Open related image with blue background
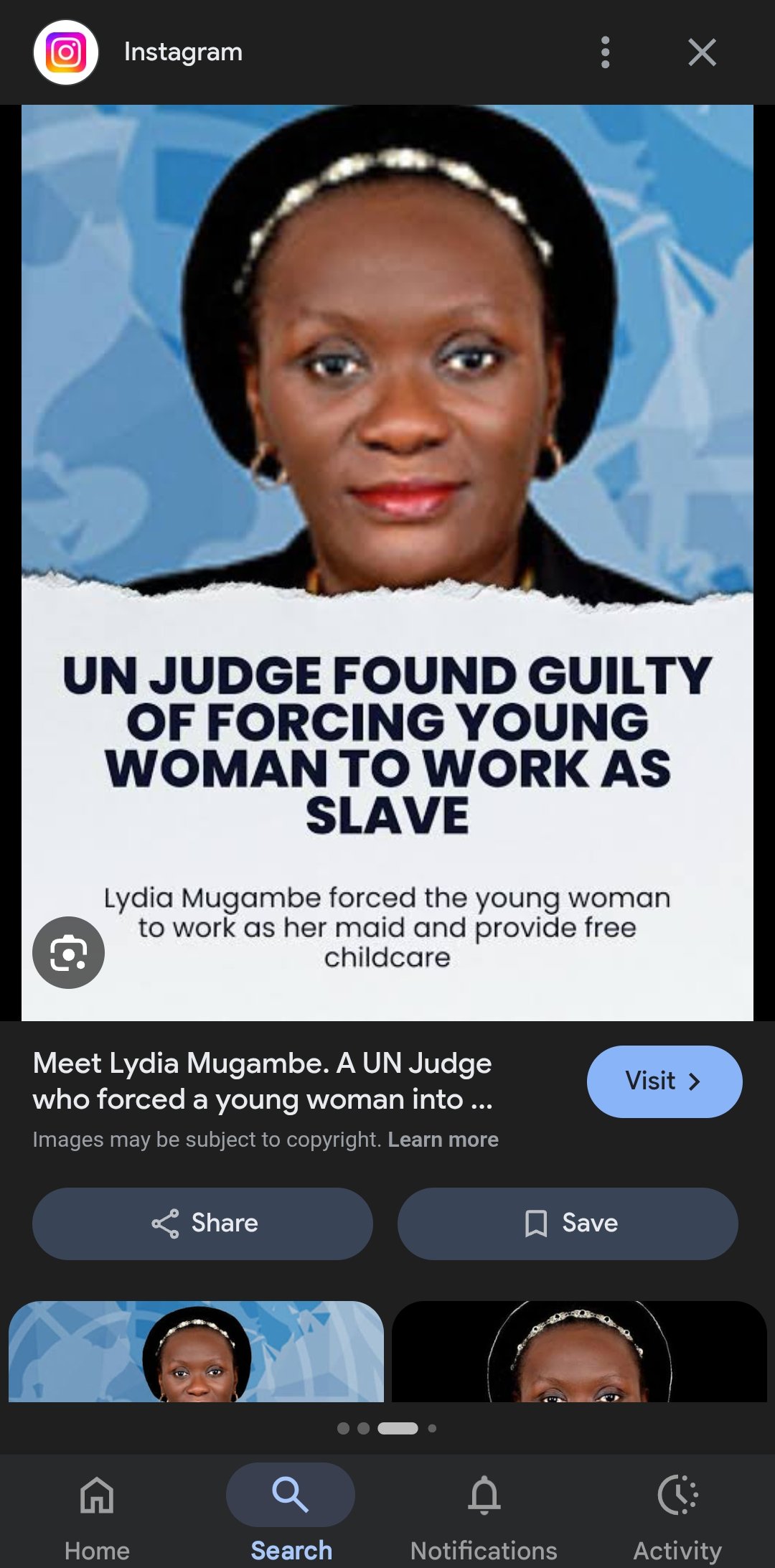This screenshot has height=1568, width=775. [x=196, y=1351]
